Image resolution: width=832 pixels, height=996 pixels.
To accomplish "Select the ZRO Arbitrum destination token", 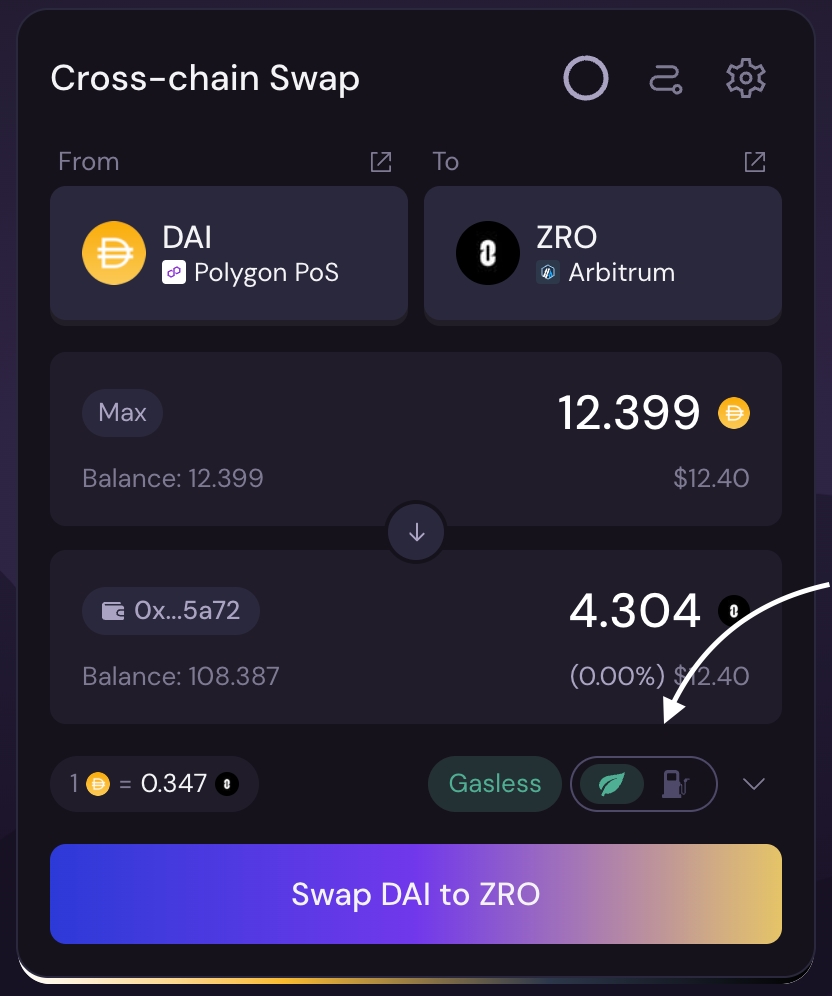I will click(603, 254).
